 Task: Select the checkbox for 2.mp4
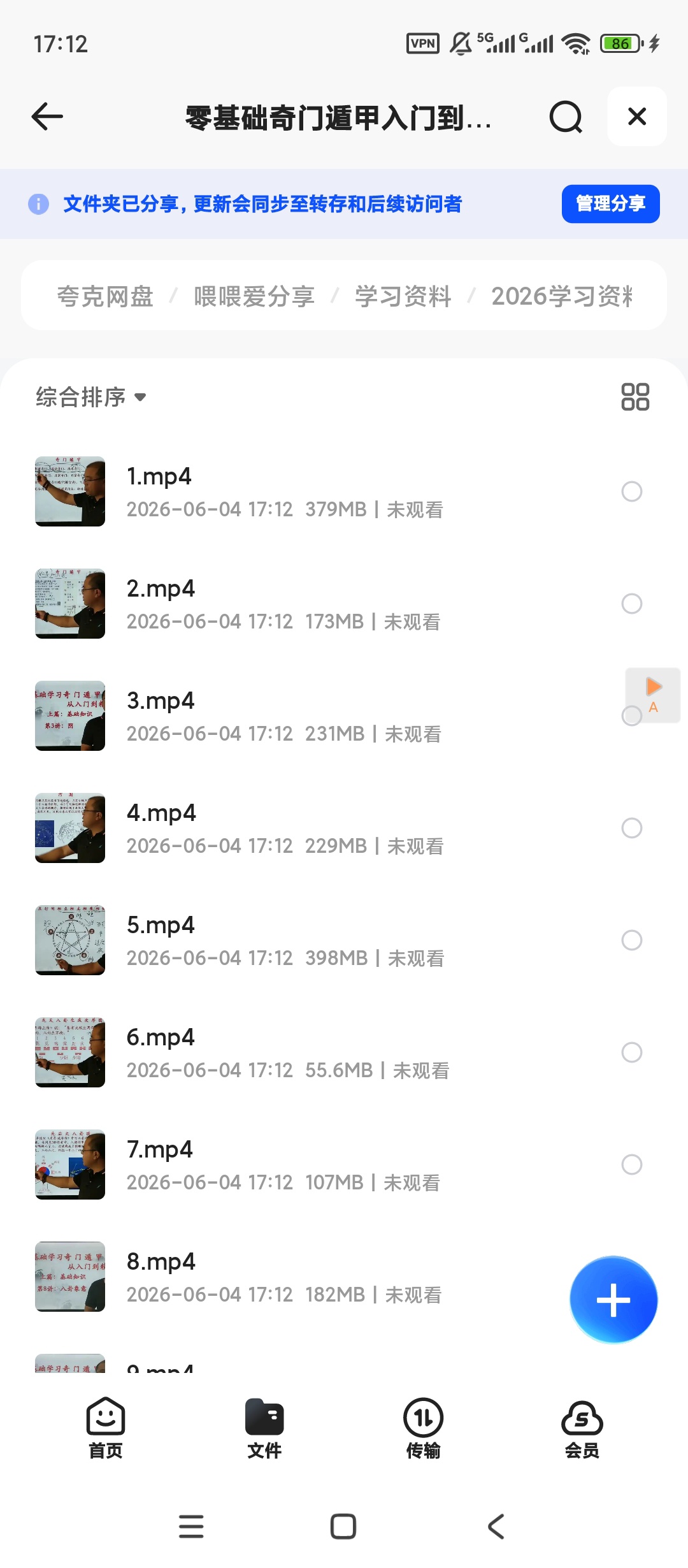coord(632,604)
